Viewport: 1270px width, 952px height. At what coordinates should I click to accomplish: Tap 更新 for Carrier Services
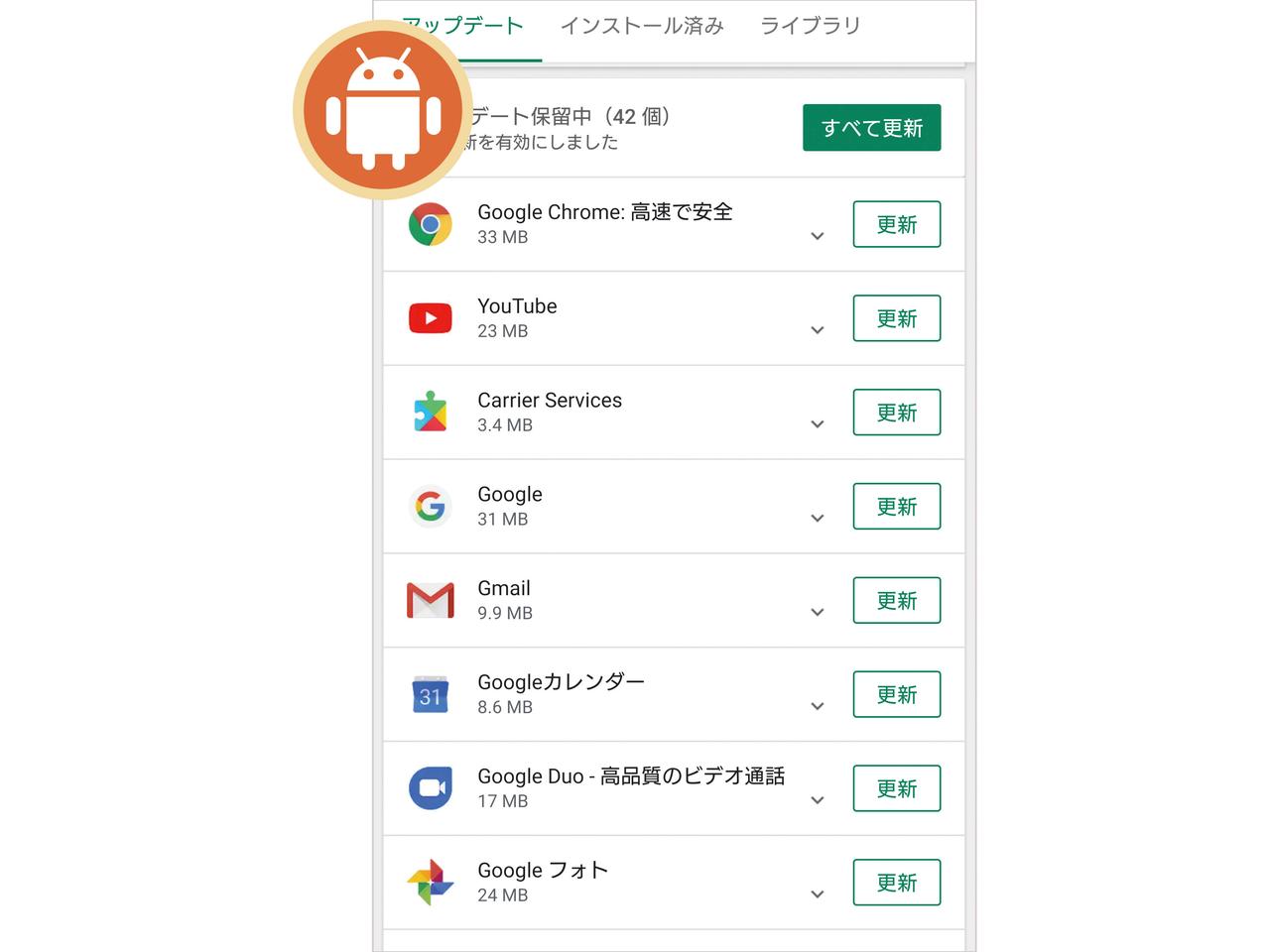(x=896, y=413)
